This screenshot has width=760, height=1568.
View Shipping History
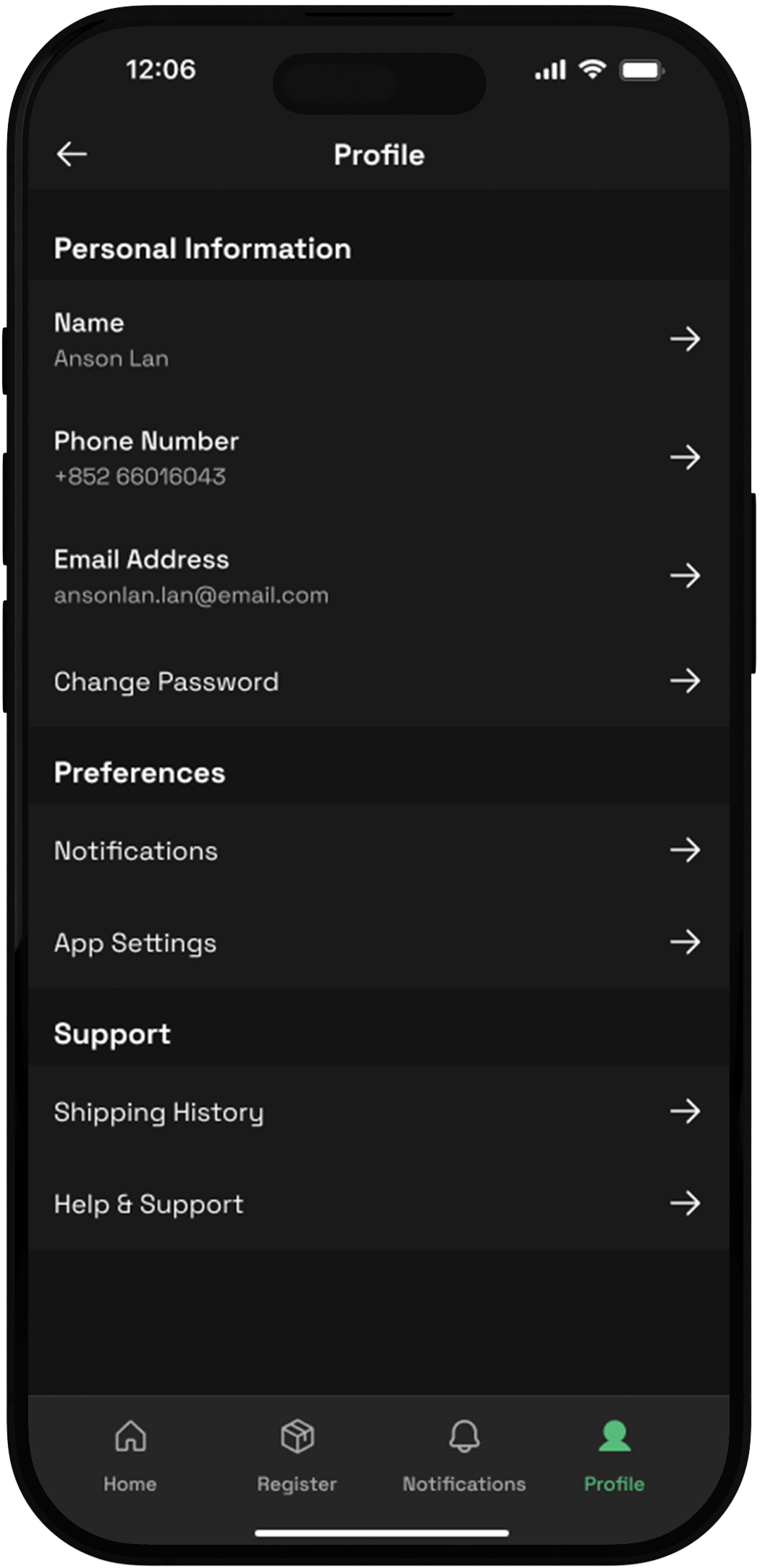pyautogui.click(x=379, y=1111)
